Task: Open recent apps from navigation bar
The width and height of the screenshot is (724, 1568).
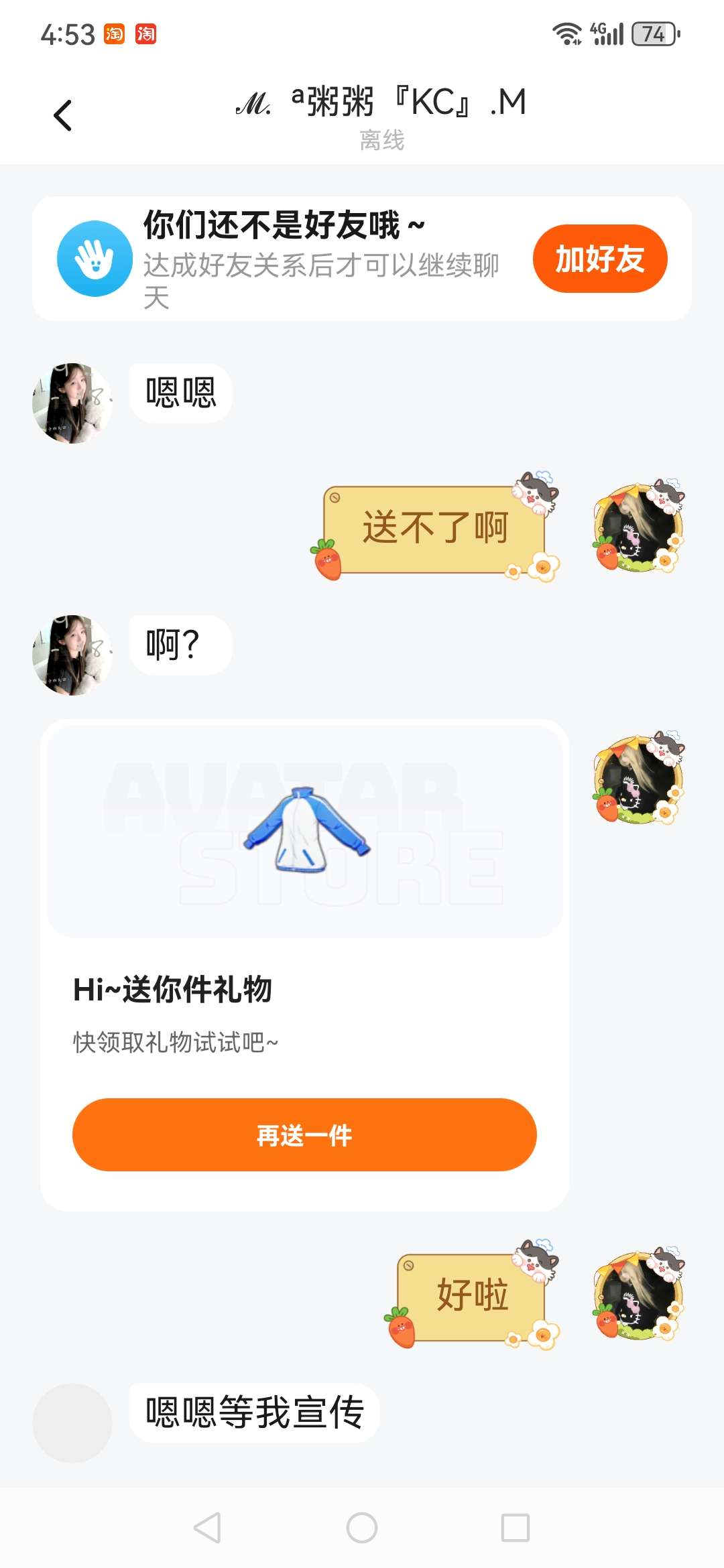Action: point(515,1528)
